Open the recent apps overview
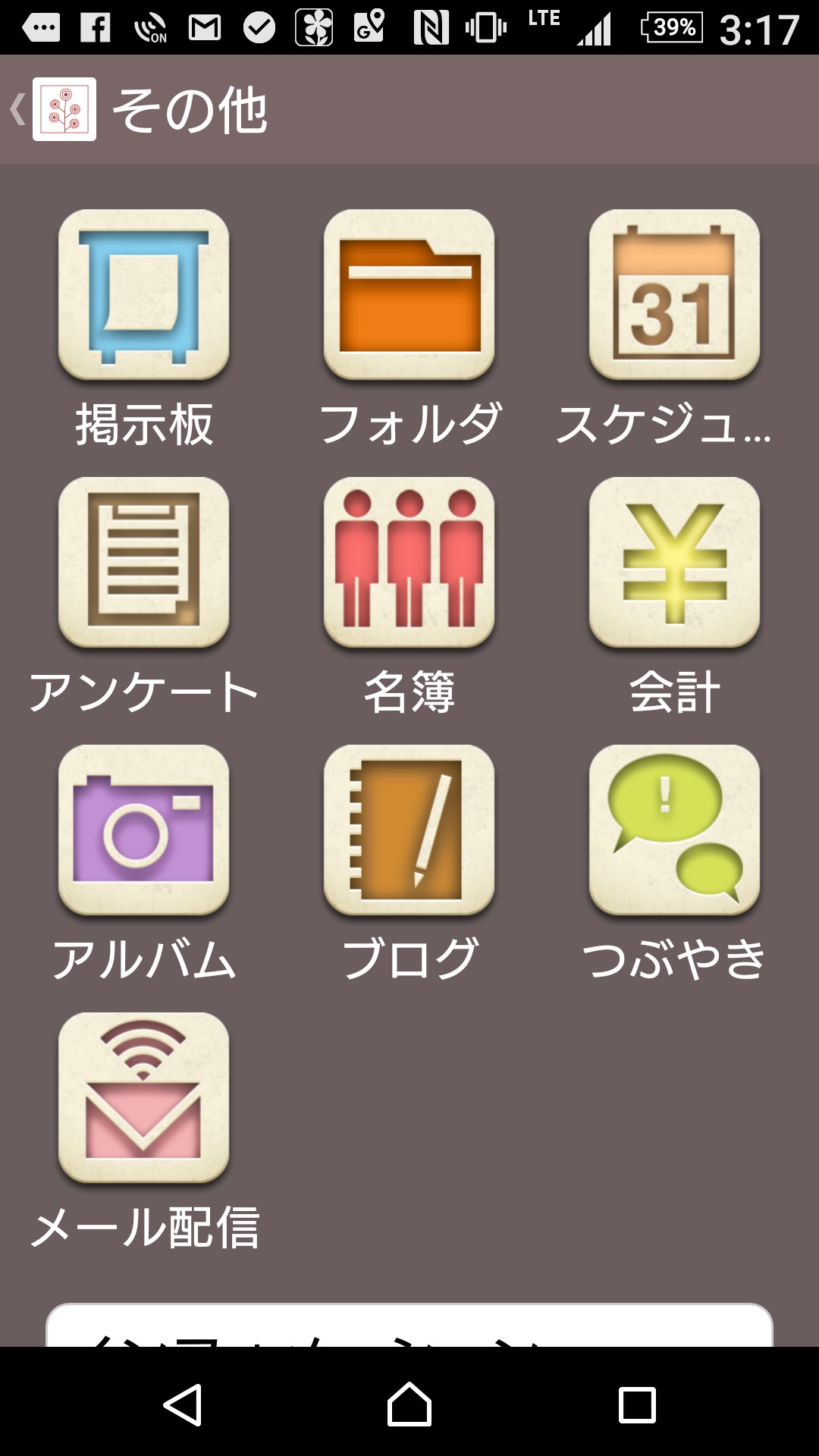The height and width of the screenshot is (1456, 819). pos(637,1404)
